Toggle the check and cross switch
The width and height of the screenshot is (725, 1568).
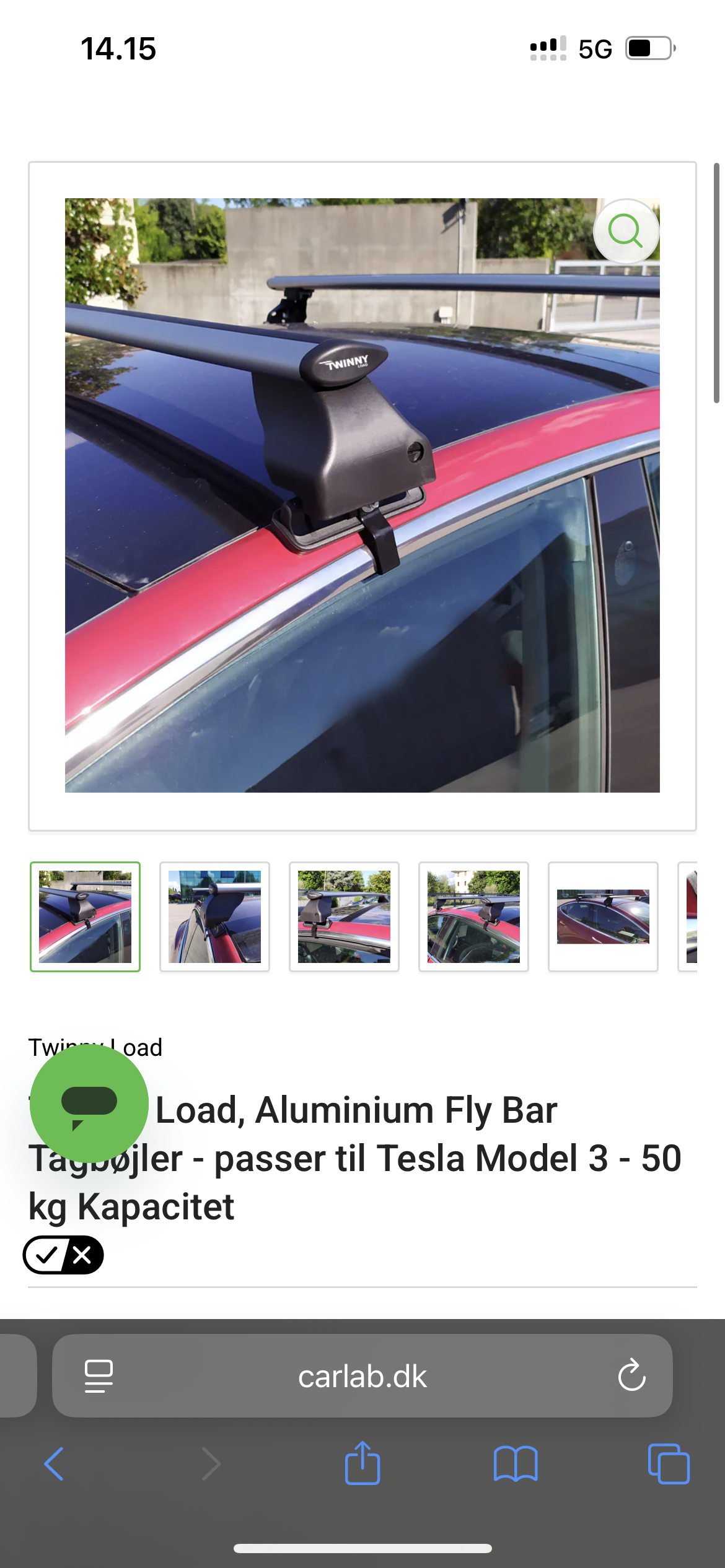pos(63,1255)
